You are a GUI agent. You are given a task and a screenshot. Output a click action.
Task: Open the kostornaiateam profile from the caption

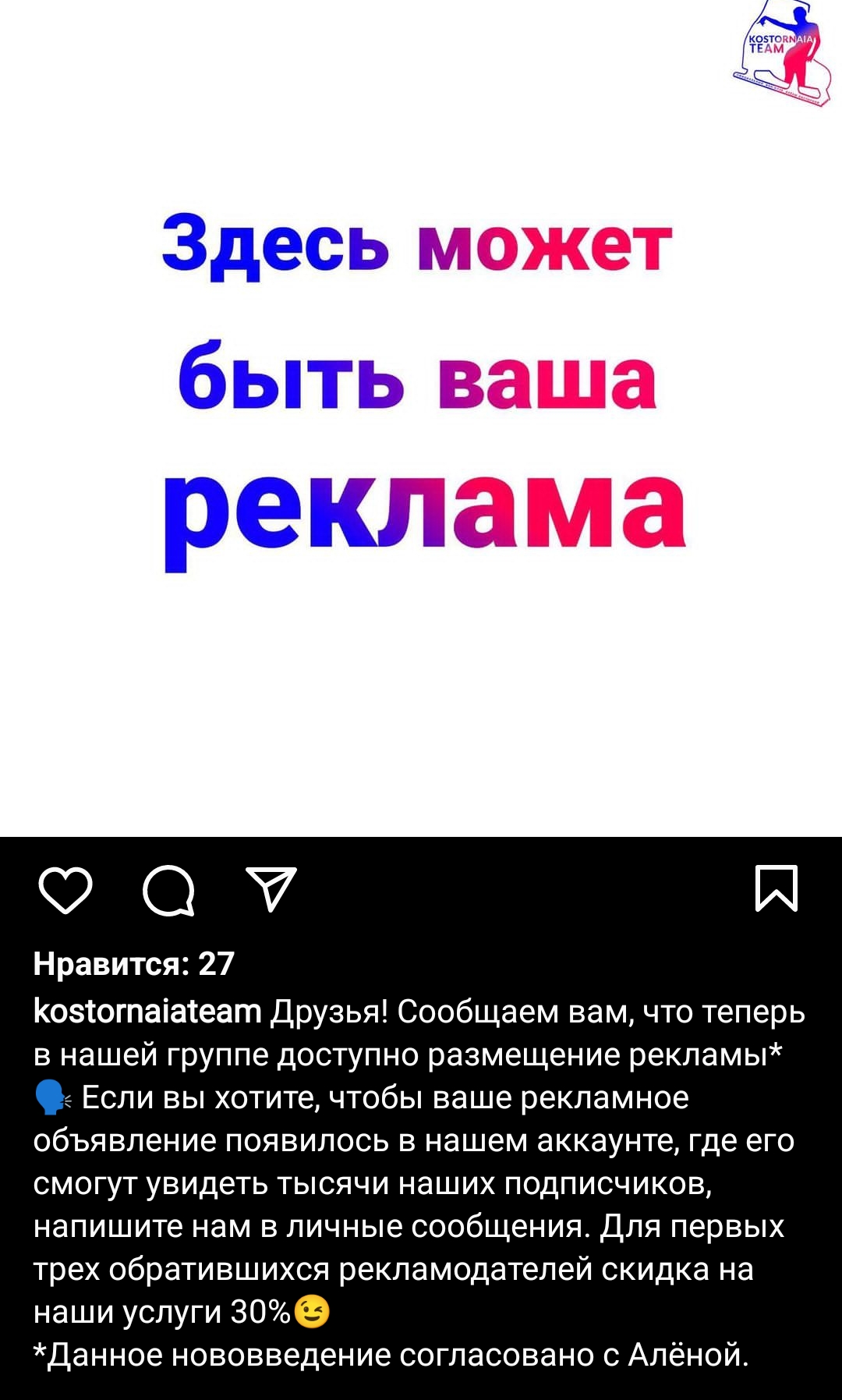point(147,1012)
